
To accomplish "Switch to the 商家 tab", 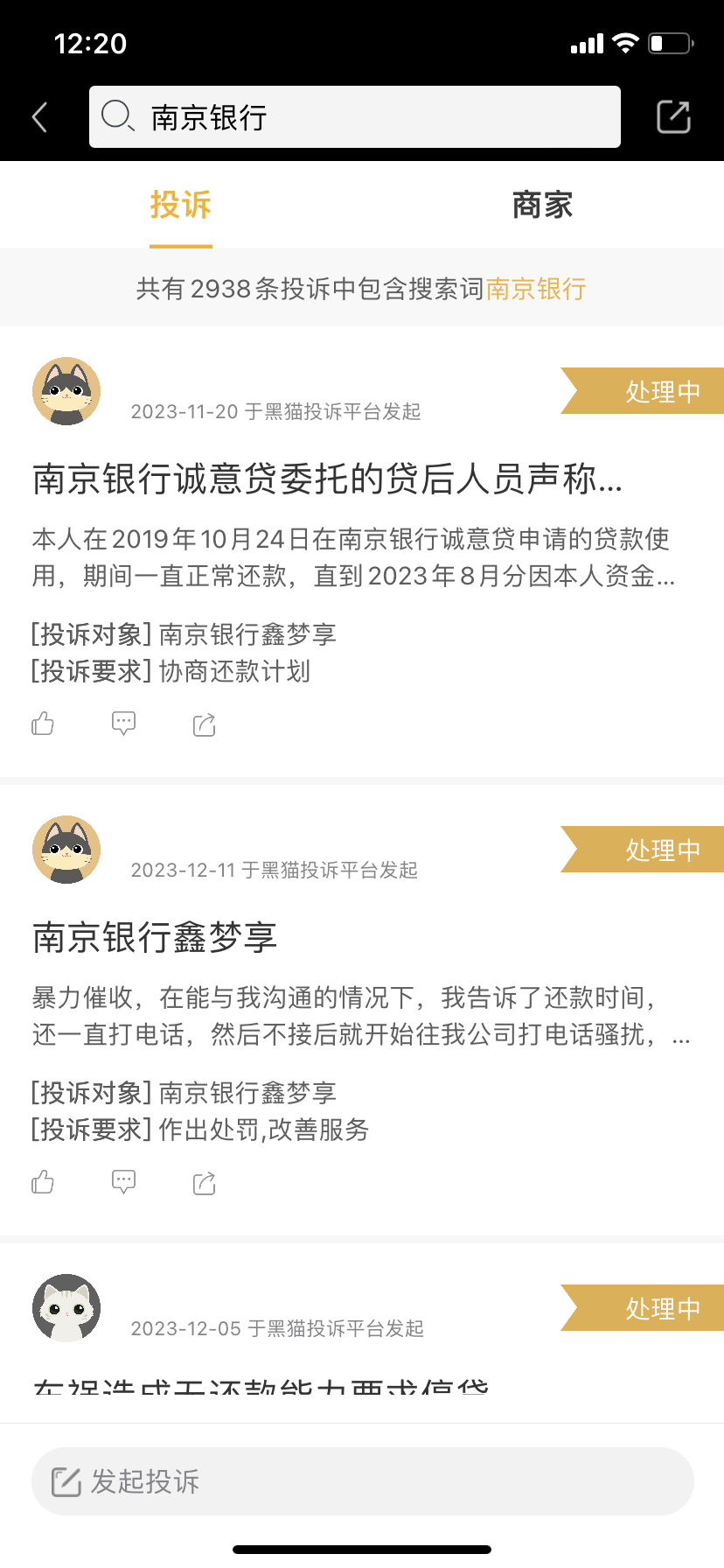I will pos(542,206).
